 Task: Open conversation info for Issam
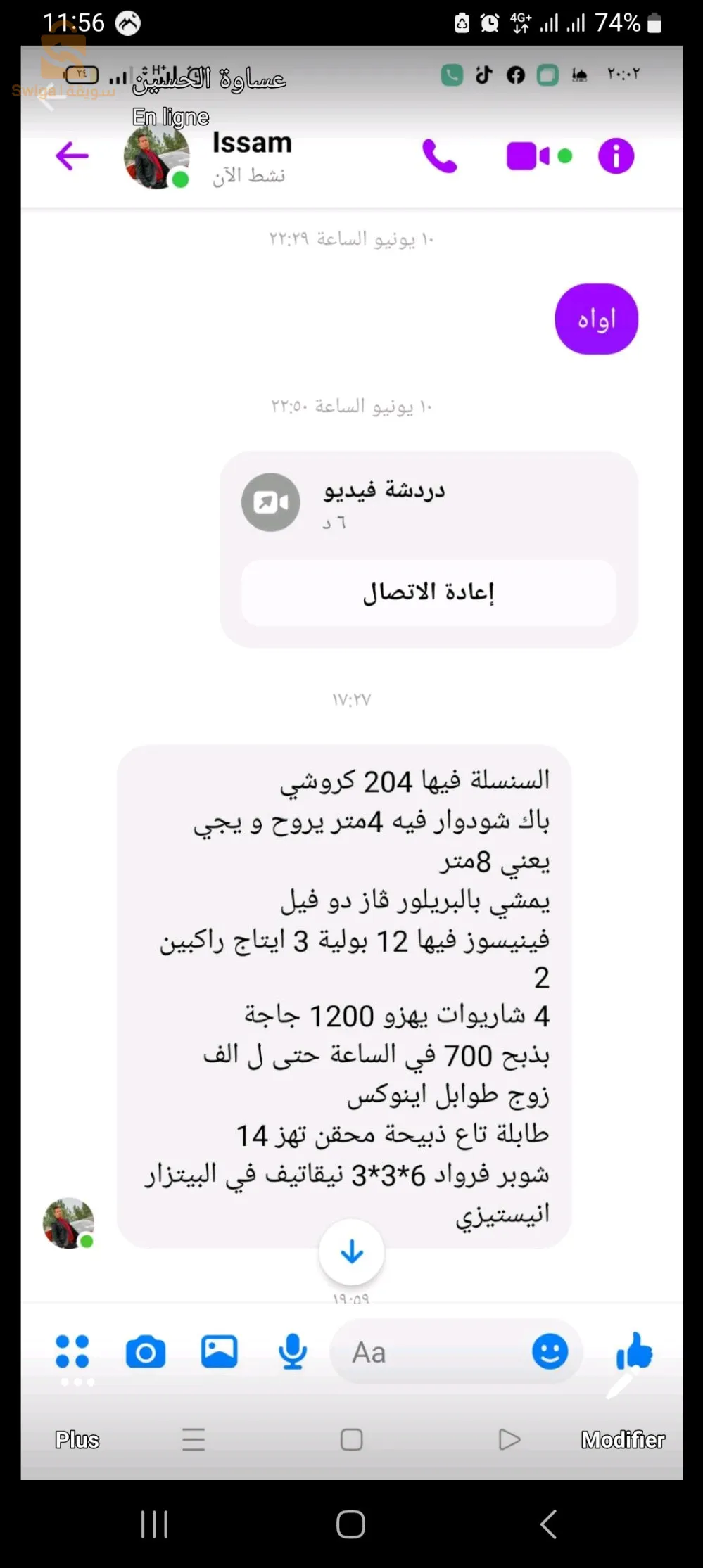616,156
